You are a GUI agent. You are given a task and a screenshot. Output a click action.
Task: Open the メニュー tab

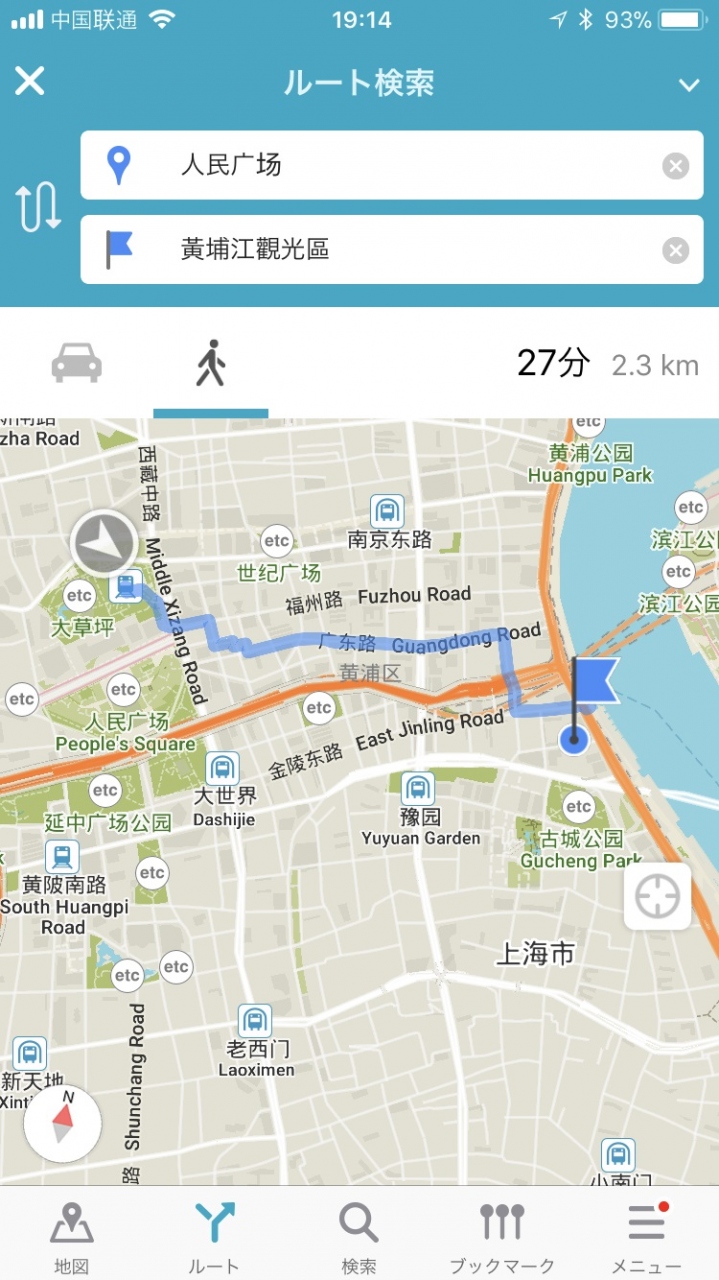pyautogui.click(x=646, y=1238)
